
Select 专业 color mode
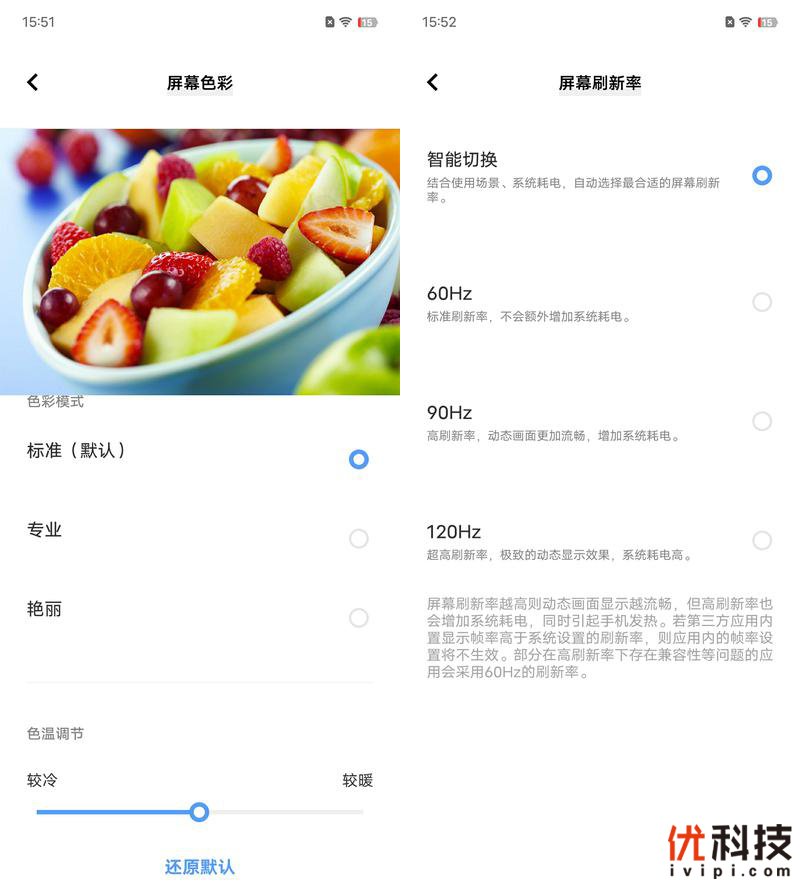359,538
